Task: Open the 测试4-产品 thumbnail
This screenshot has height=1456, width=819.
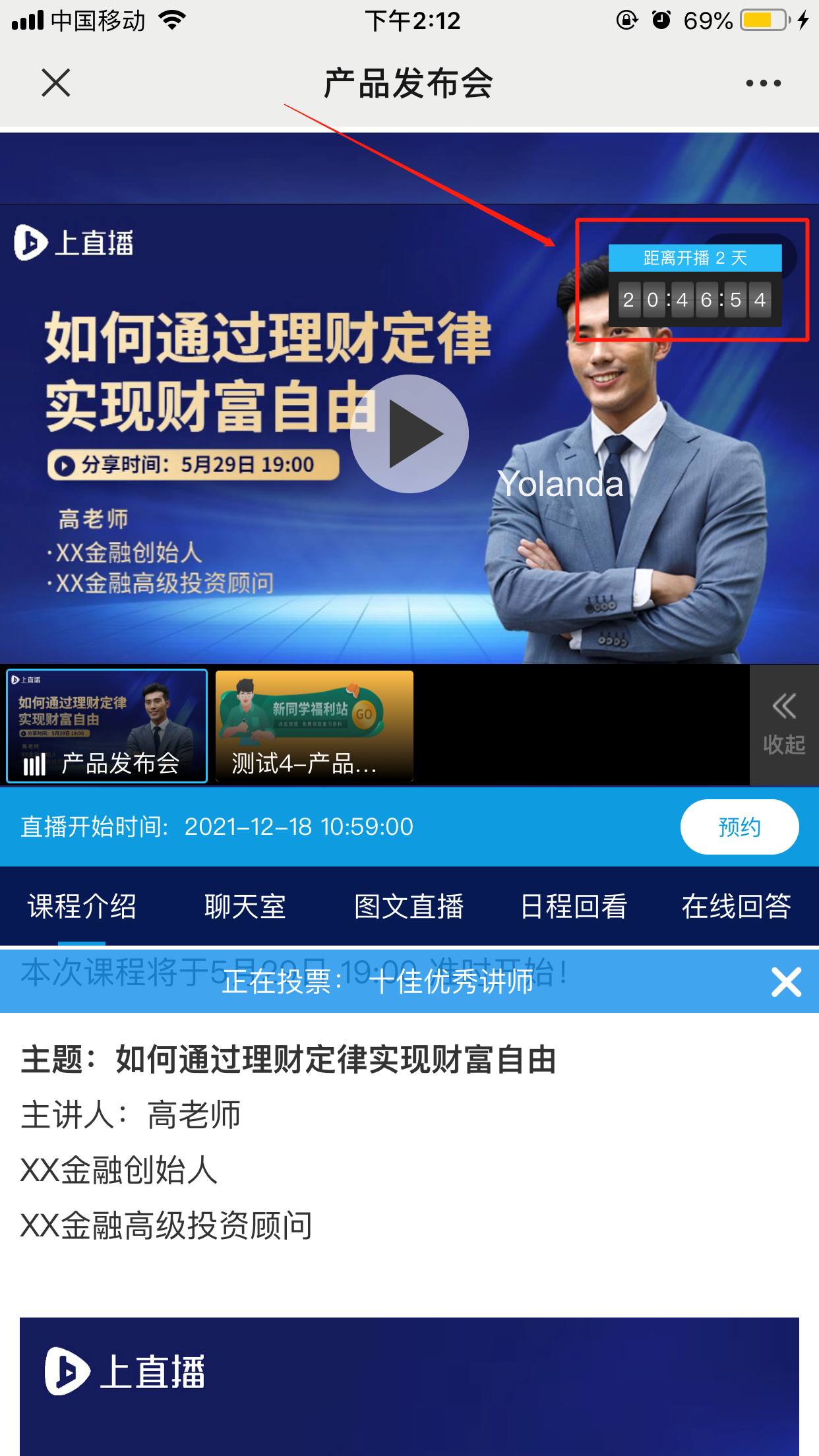Action: (x=315, y=726)
